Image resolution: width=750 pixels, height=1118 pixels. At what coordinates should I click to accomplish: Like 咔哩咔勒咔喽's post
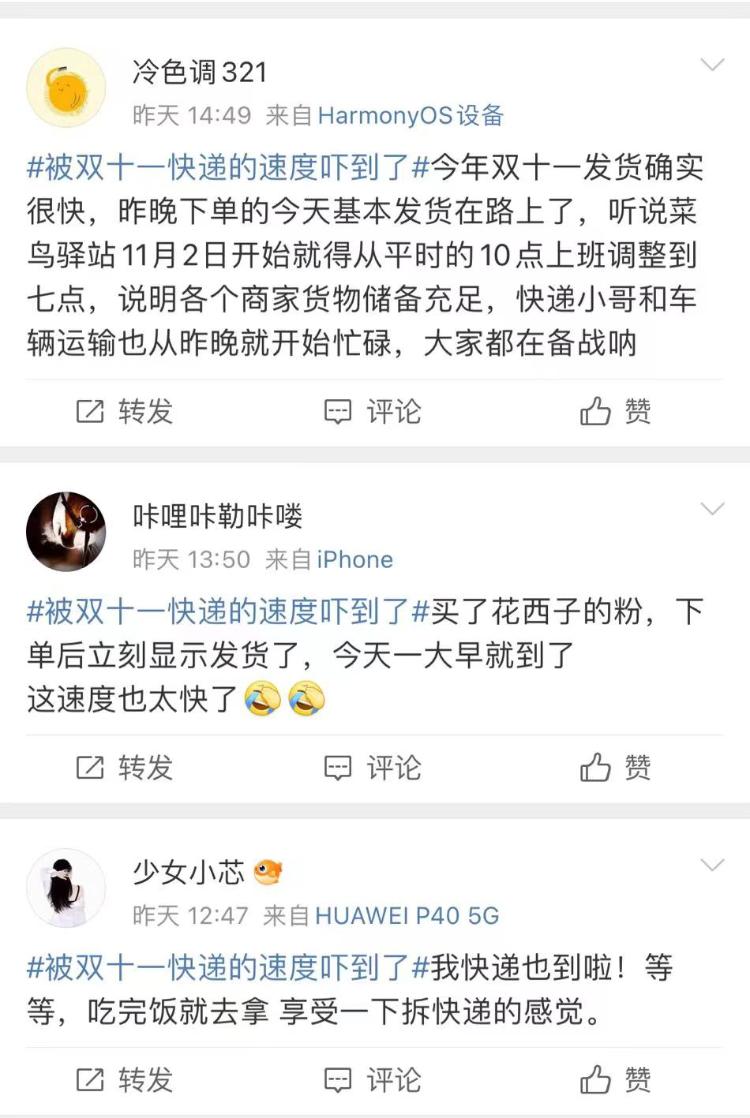click(616, 767)
